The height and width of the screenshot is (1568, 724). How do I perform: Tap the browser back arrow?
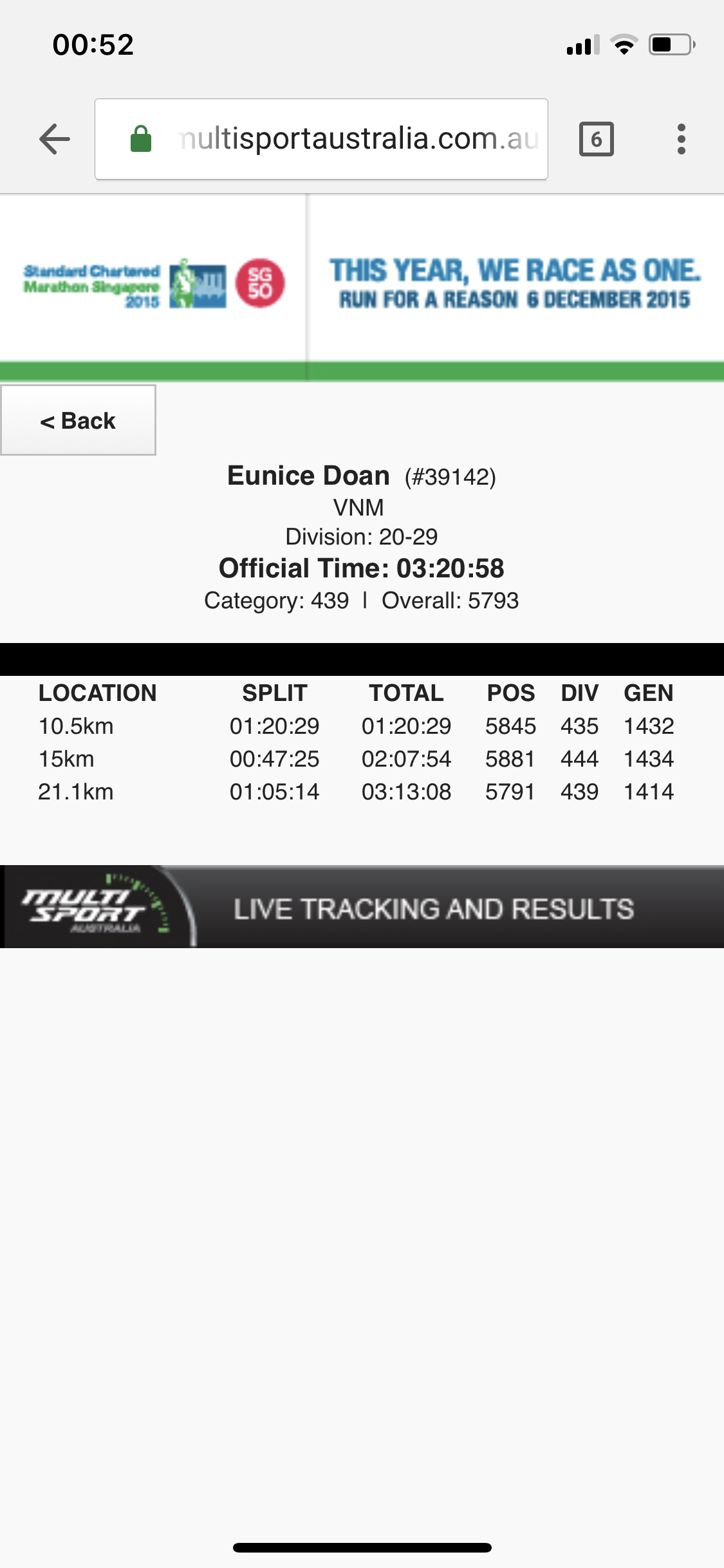point(55,139)
